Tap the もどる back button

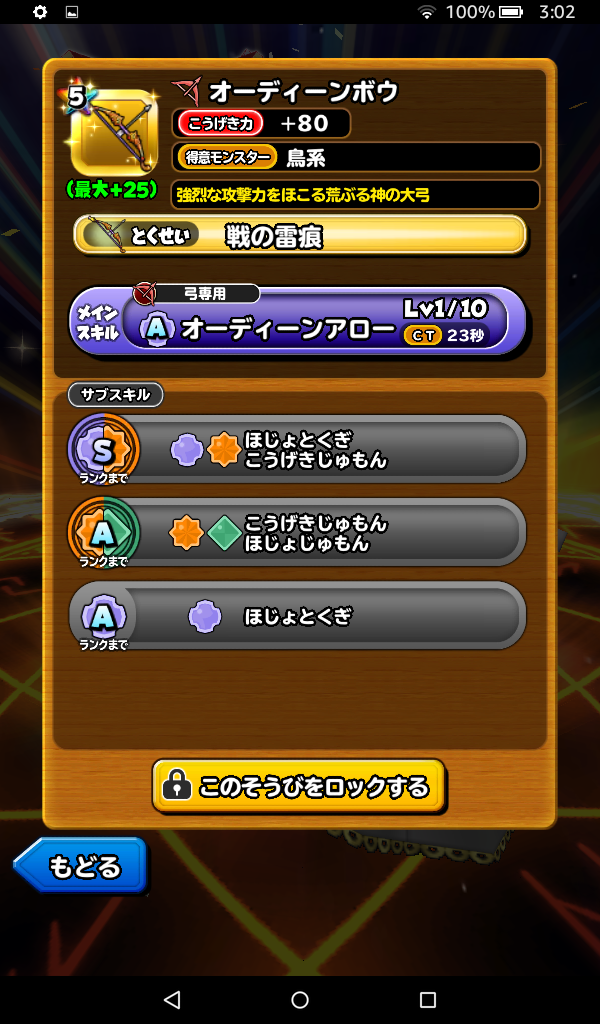tap(82, 865)
